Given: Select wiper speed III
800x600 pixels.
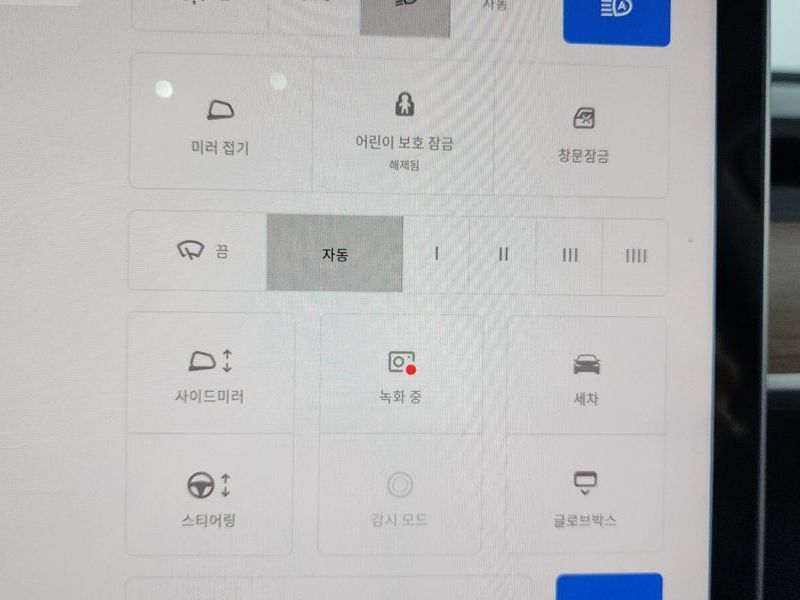Looking at the screenshot, I should (570, 255).
